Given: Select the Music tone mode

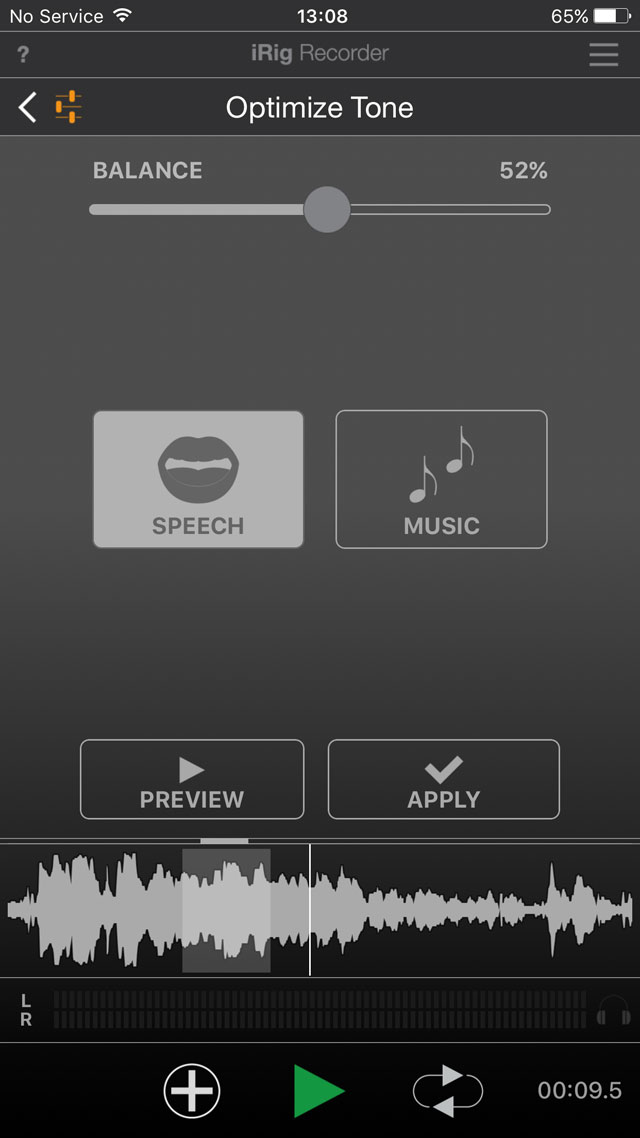Looking at the screenshot, I should coord(441,479).
